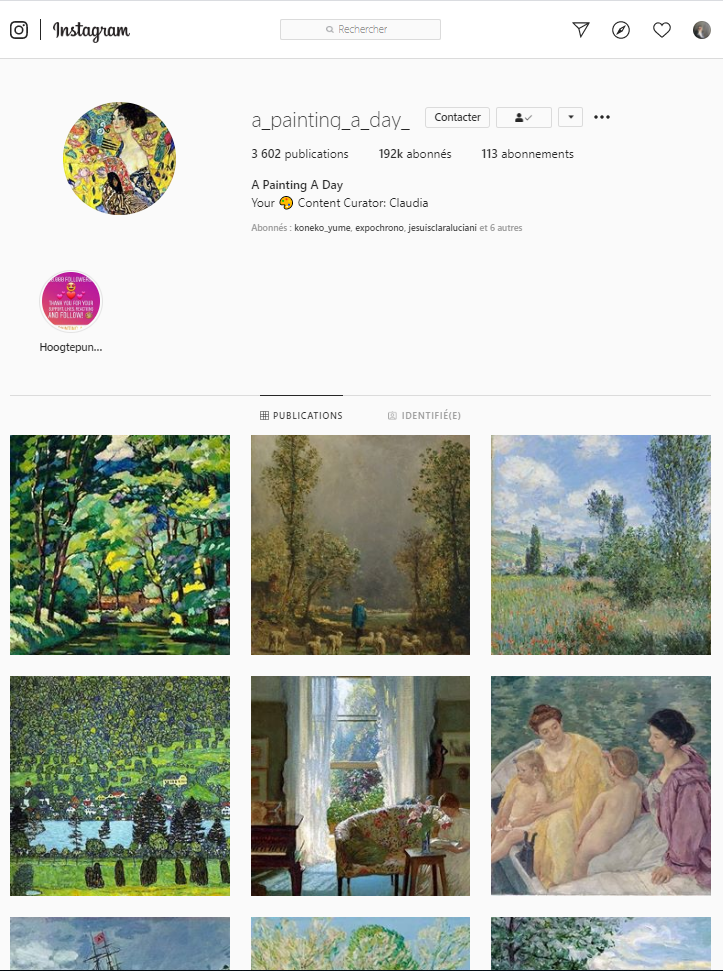Open the shepherd with sheep painting post
The image size is (723, 971).
click(360, 545)
